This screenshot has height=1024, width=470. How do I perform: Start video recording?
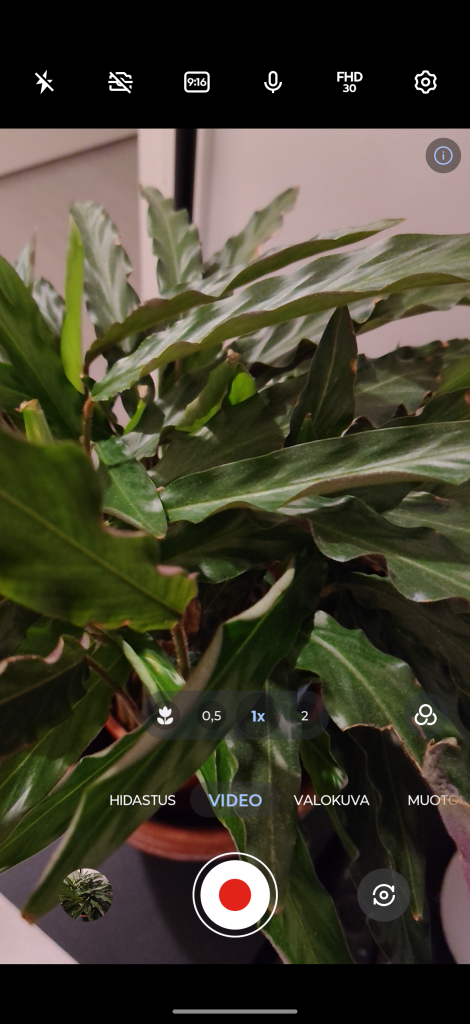235,895
